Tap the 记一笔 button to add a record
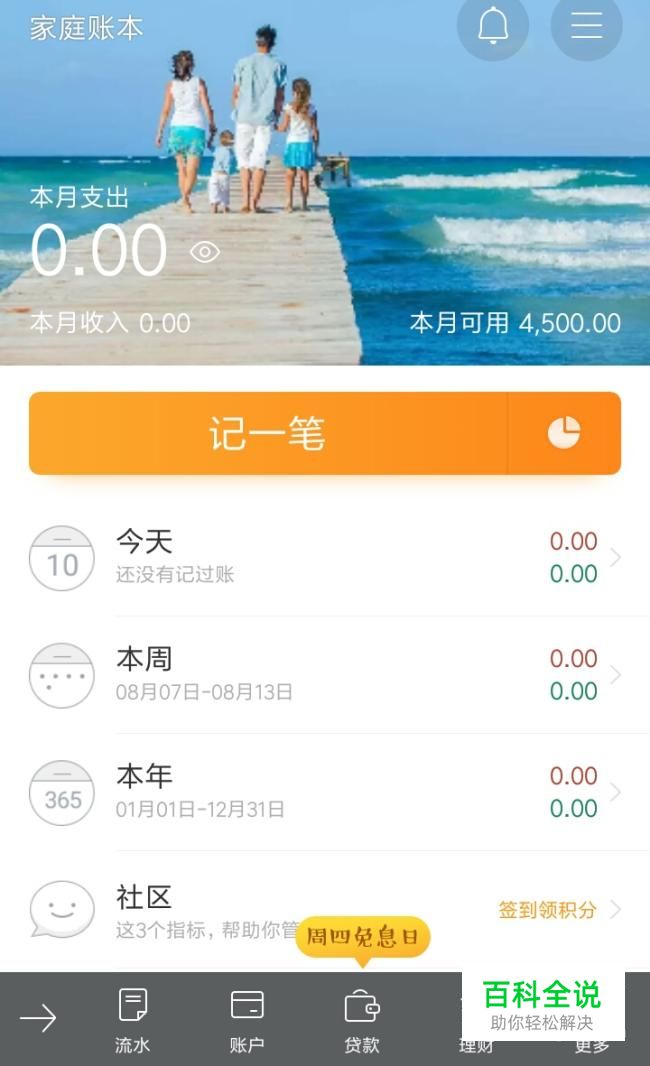 pos(268,433)
